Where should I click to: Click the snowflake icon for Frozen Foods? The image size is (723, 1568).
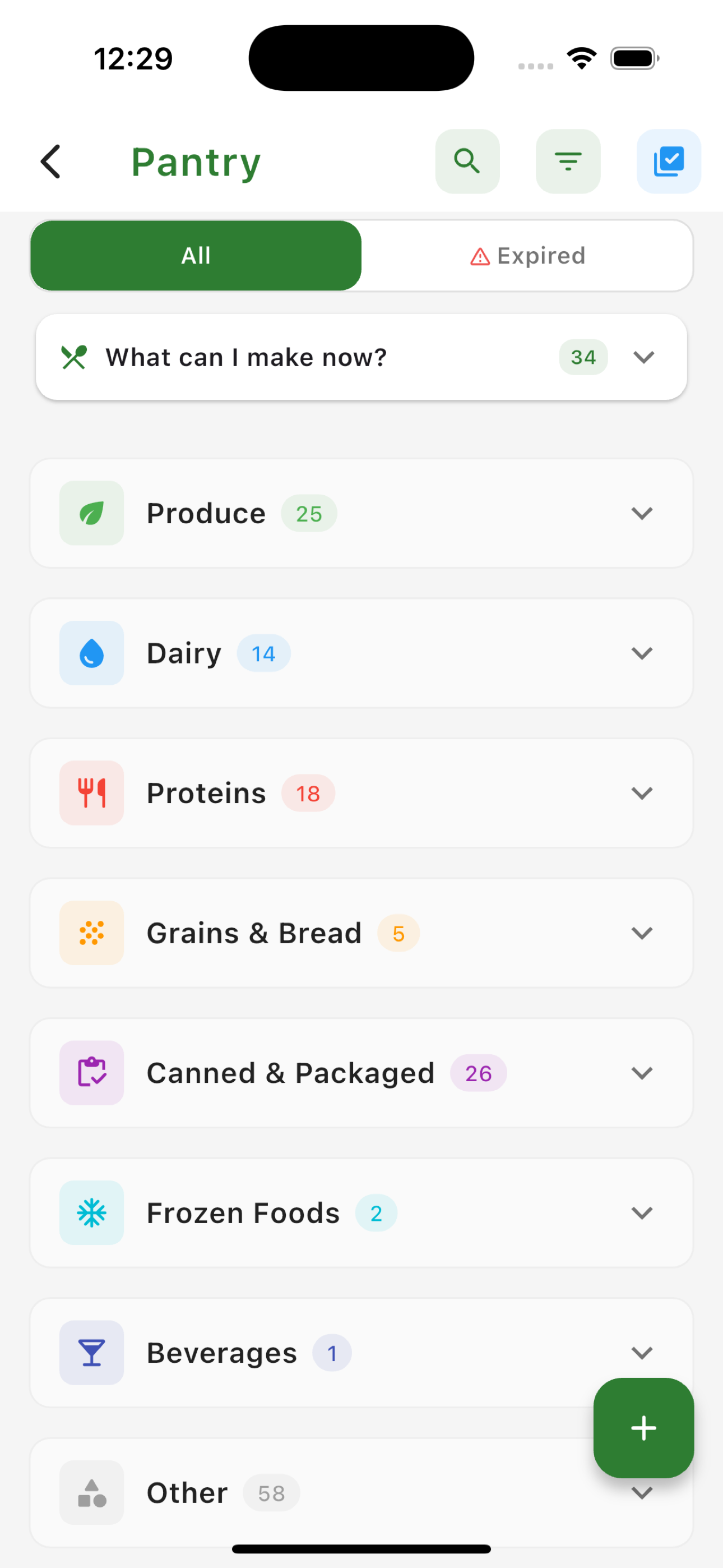point(91,1212)
